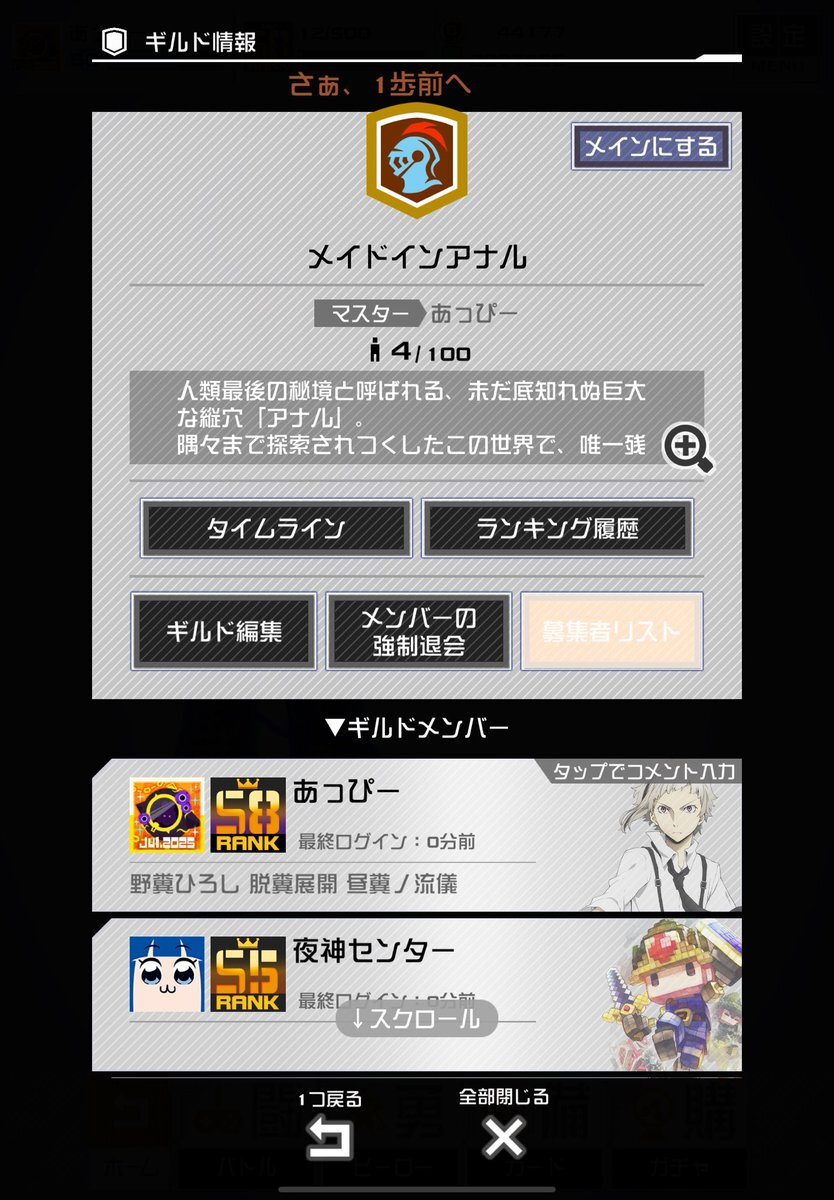Close all windows with 全部閉じる
Viewport: 834px width, 1200px height.
(504, 1125)
